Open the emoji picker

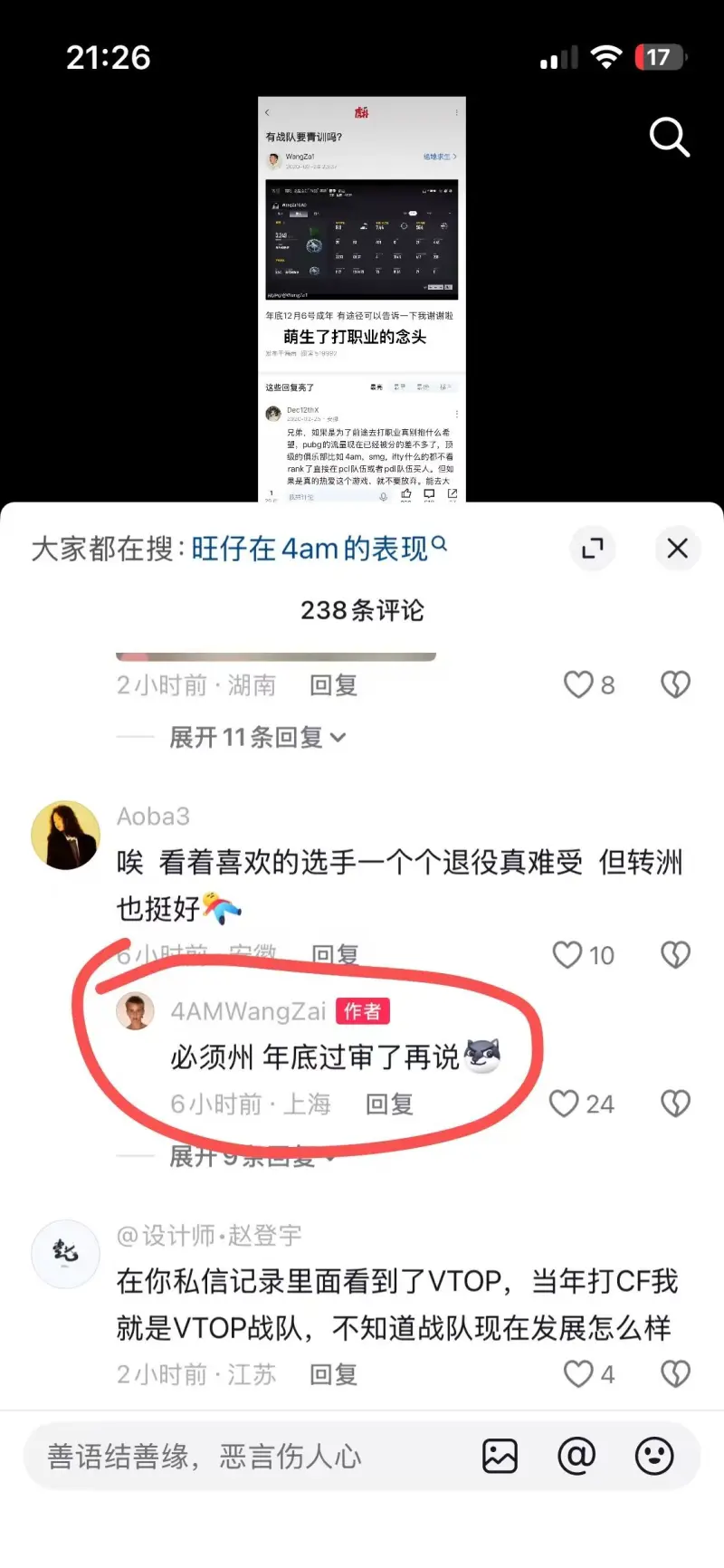653,1457
